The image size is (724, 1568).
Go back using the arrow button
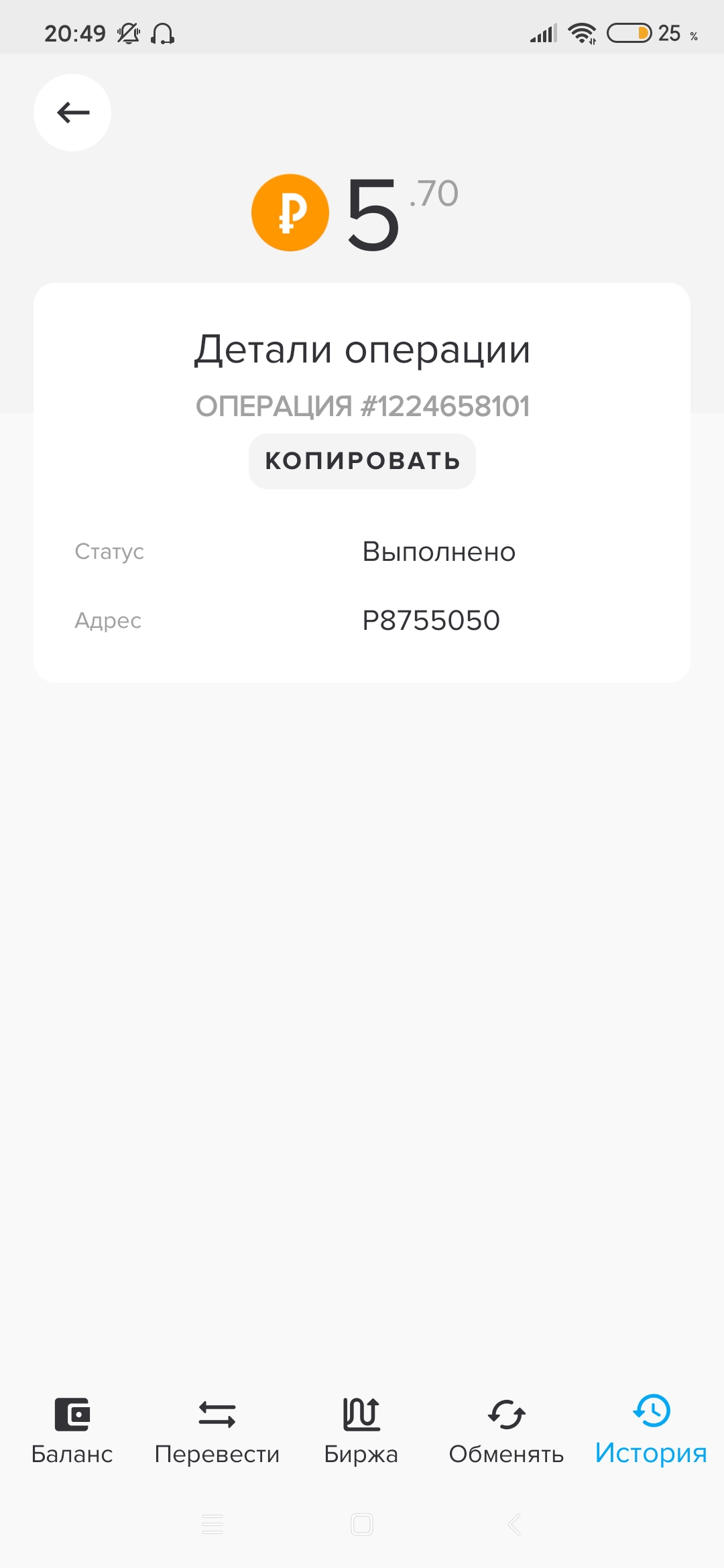point(72,113)
